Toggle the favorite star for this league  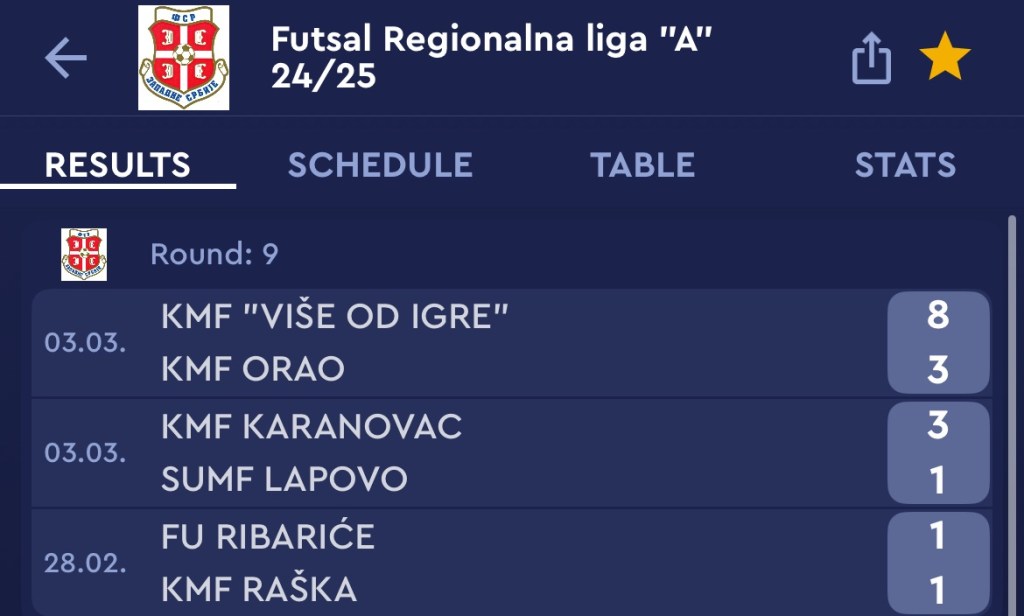(x=945, y=59)
